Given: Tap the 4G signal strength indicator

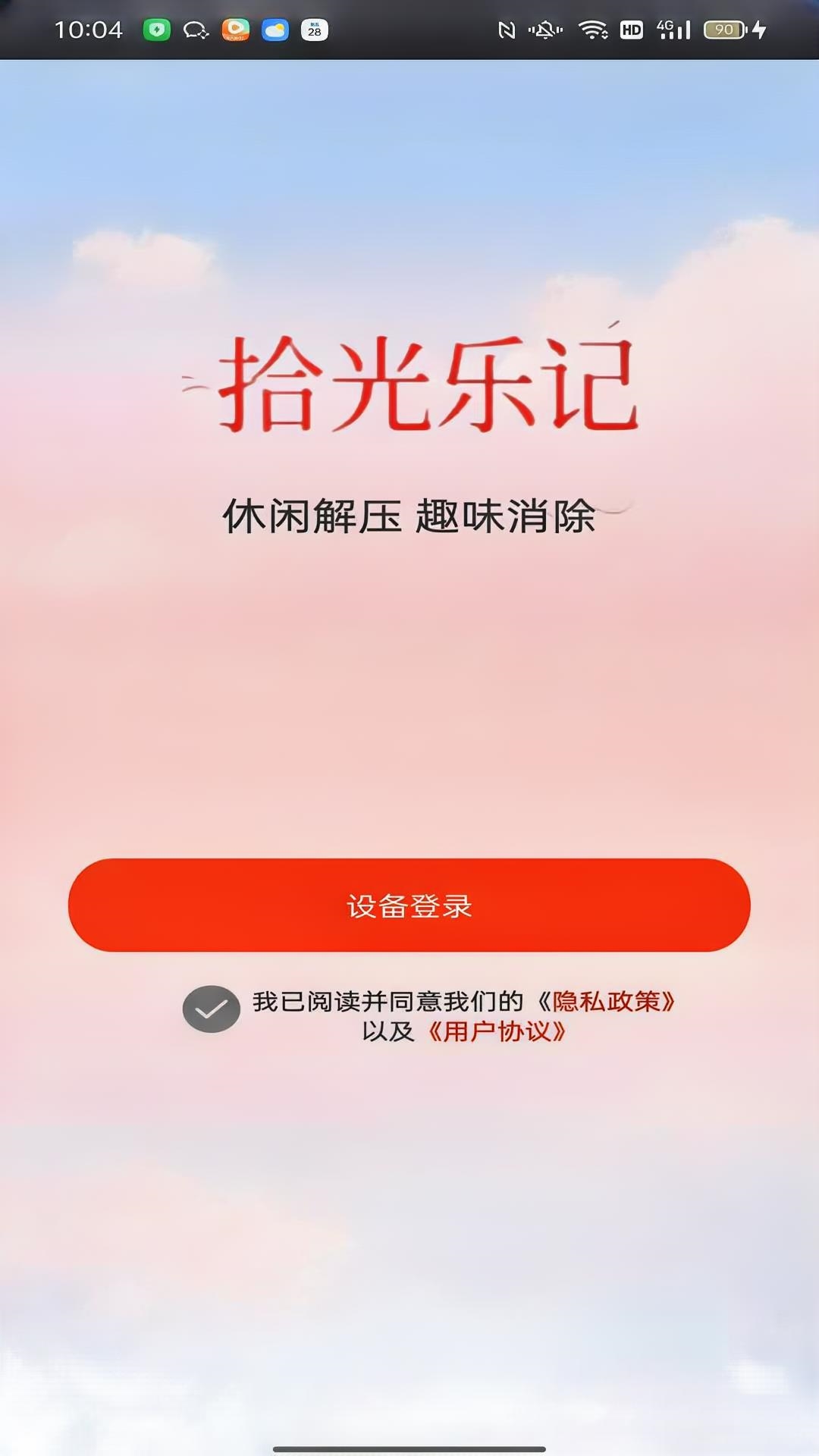Looking at the screenshot, I should [673, 30].
